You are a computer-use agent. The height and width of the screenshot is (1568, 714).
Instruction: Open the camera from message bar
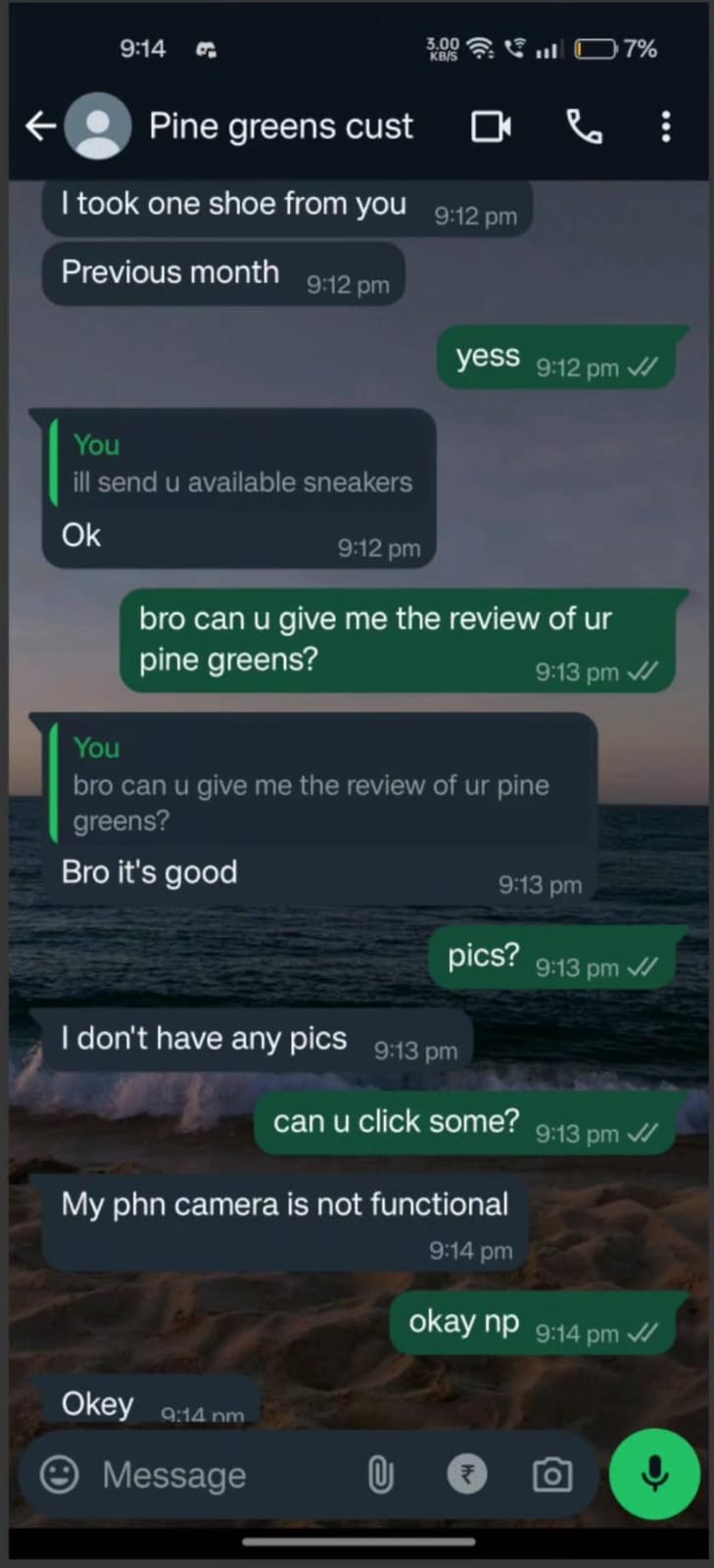pyautogui.click(x=551, y=1474)
